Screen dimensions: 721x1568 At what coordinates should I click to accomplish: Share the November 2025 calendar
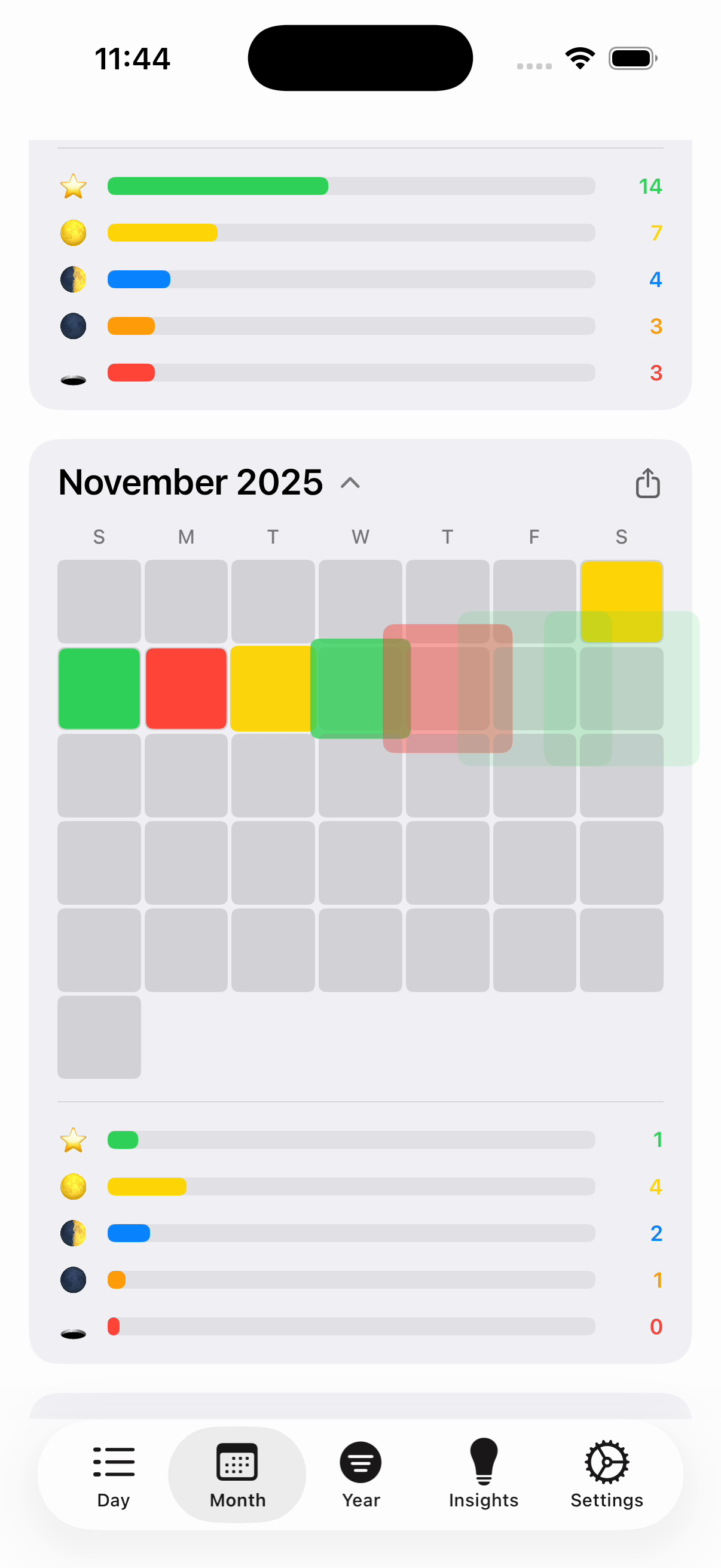[x=647, y=483]
